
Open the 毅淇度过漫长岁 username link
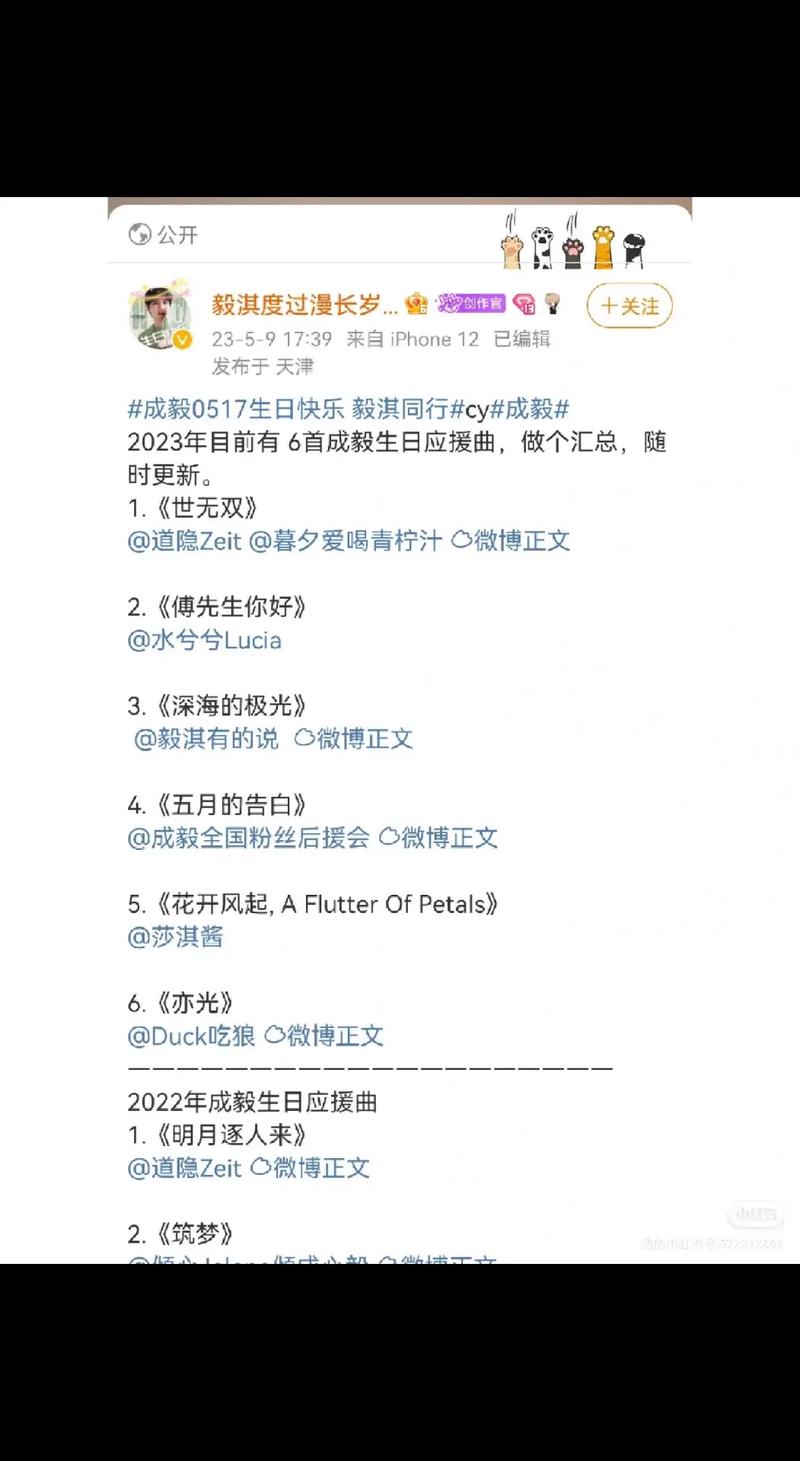(x=305, y=304)
